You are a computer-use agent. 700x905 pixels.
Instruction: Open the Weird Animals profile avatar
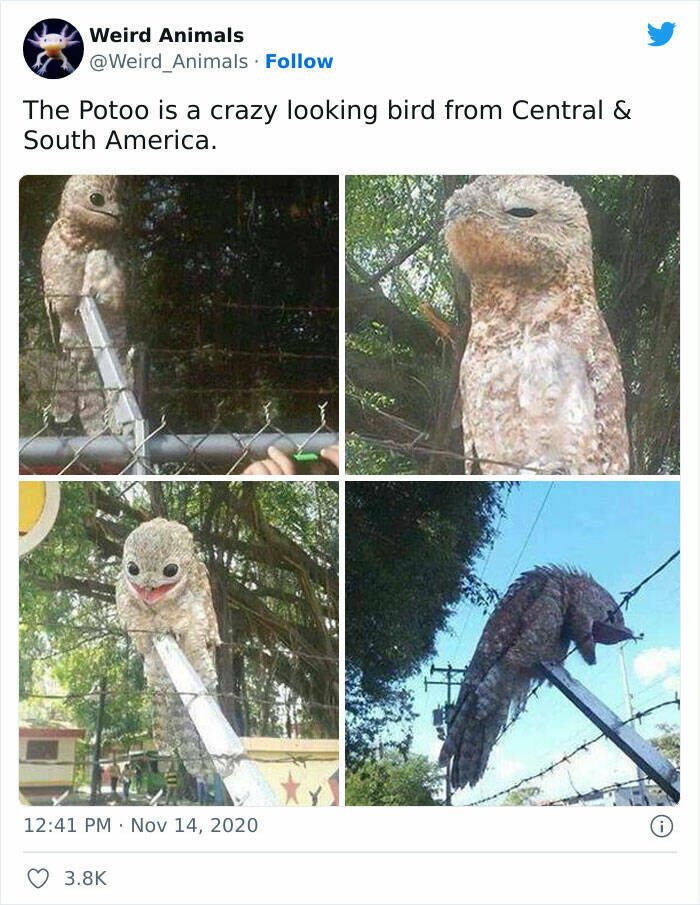[x=53, y=48]
